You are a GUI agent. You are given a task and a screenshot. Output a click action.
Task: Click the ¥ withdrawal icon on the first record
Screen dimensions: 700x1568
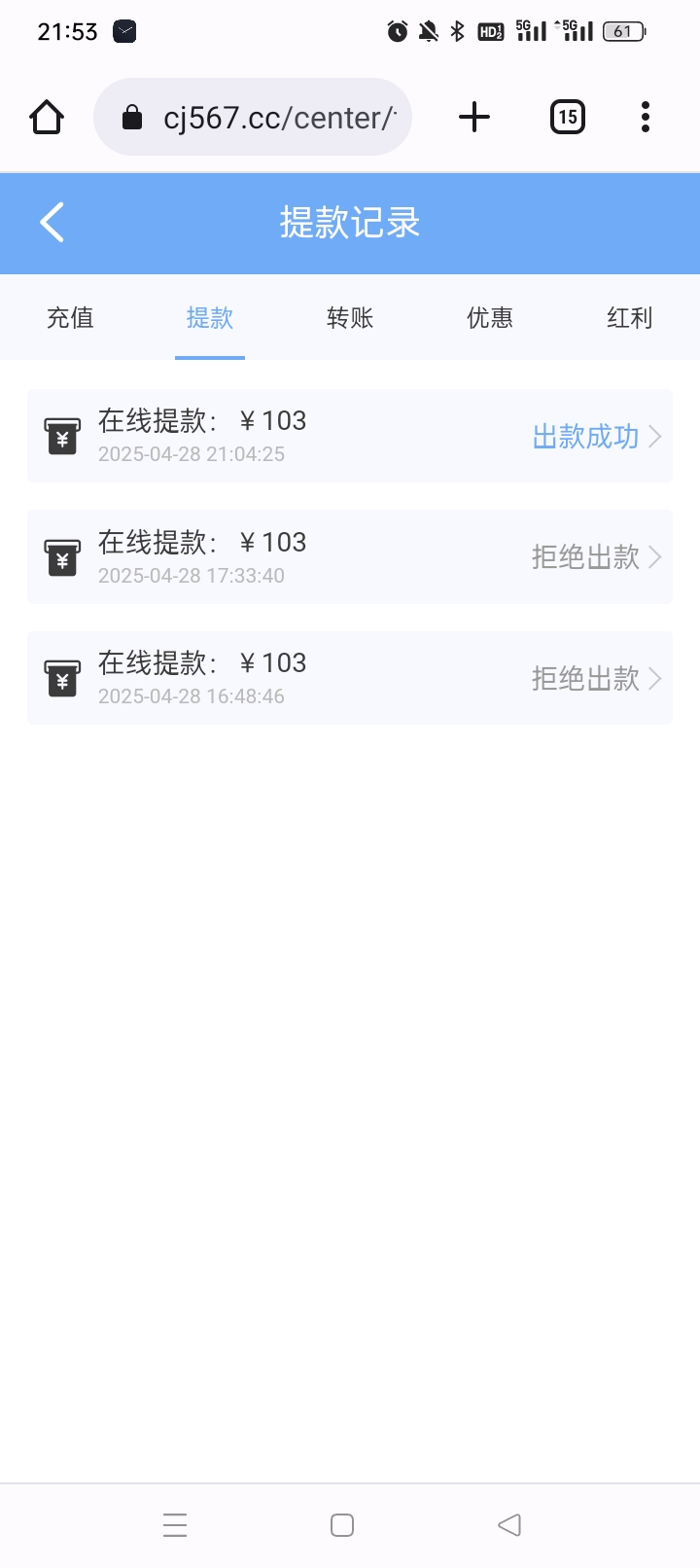[61, 435]
